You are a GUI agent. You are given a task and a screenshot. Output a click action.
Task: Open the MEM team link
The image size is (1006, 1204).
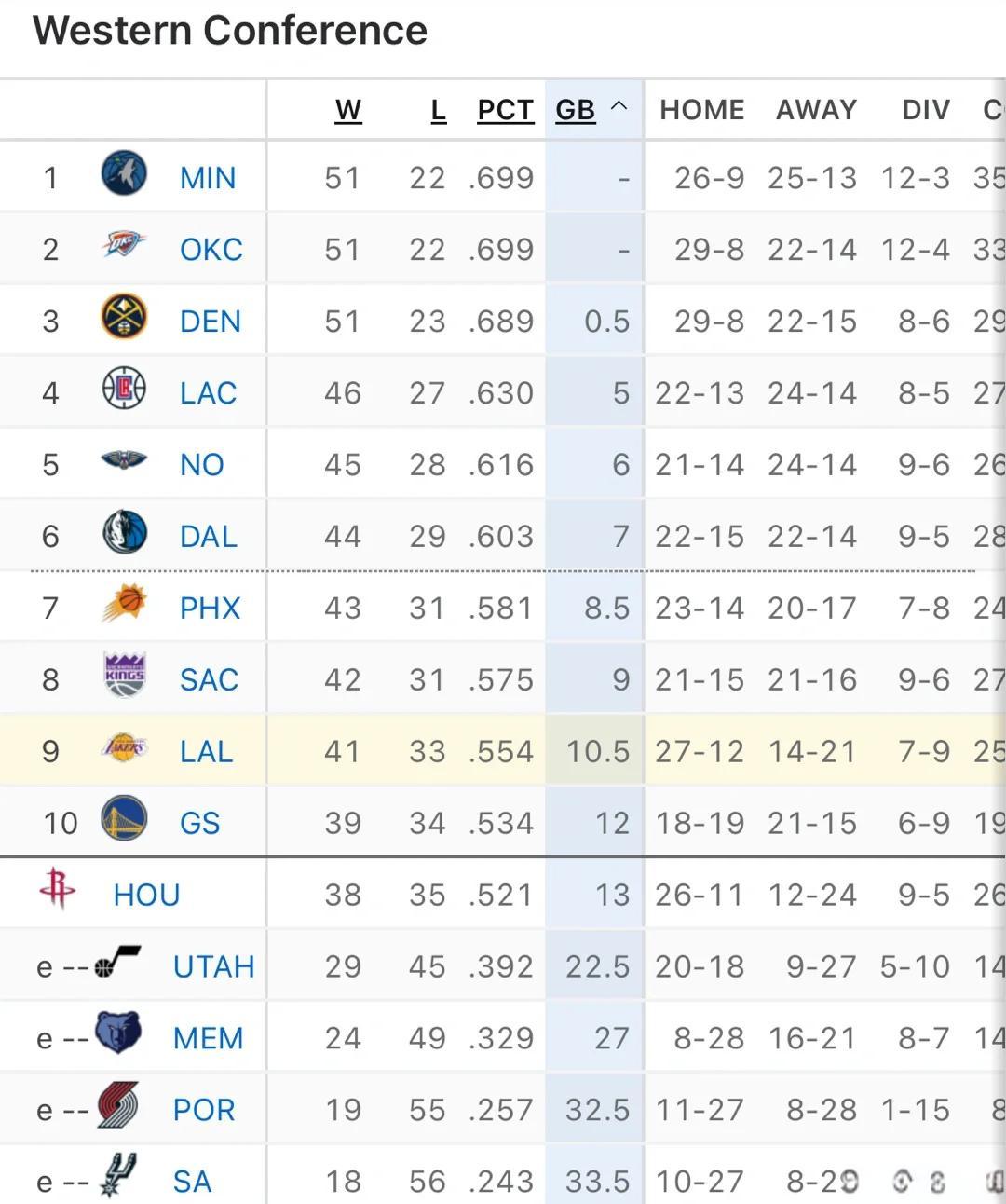pyautogui.click(x=208, y=1039)
